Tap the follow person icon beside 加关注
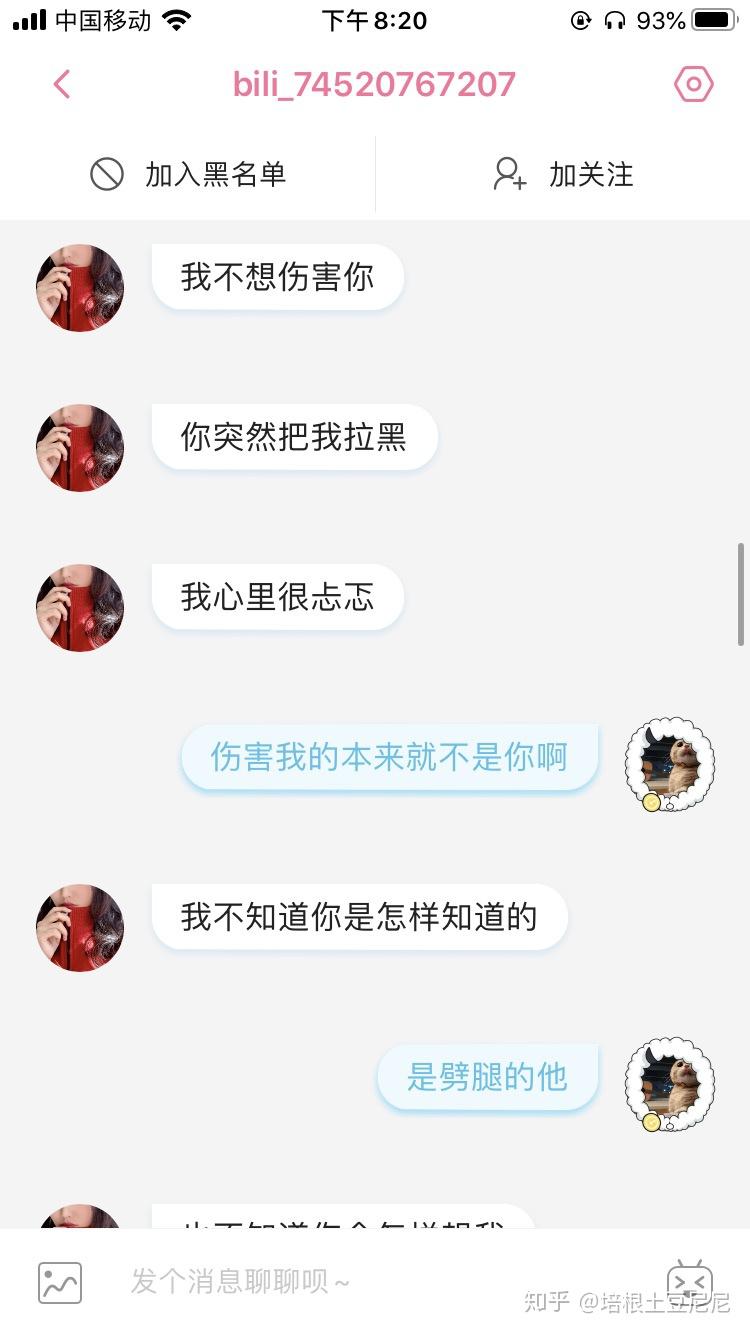 508,174
